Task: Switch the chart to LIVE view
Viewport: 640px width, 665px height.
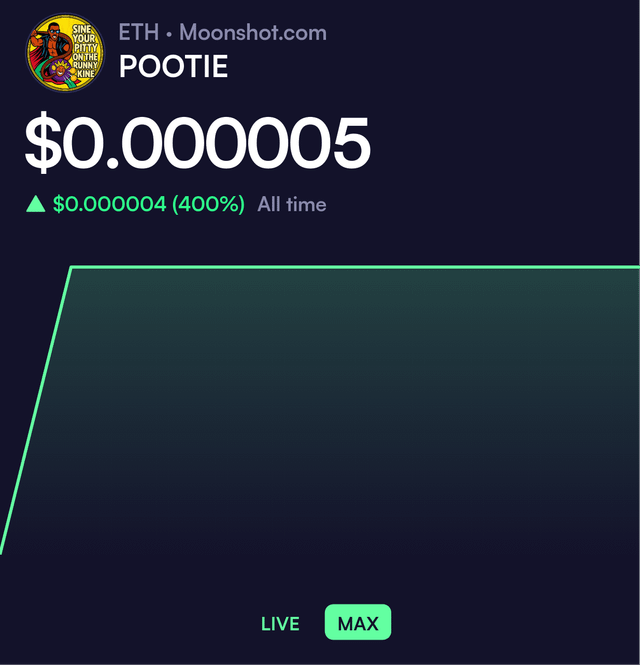Action: pyautogui.click(x=280, y=623)
